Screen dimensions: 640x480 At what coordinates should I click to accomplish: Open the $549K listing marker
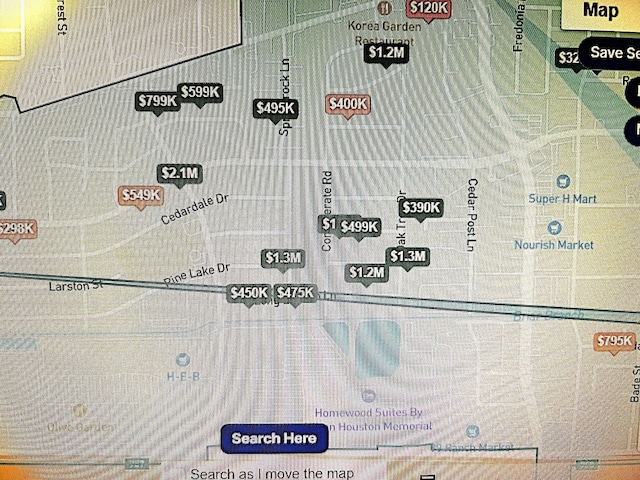coord(141,195)
